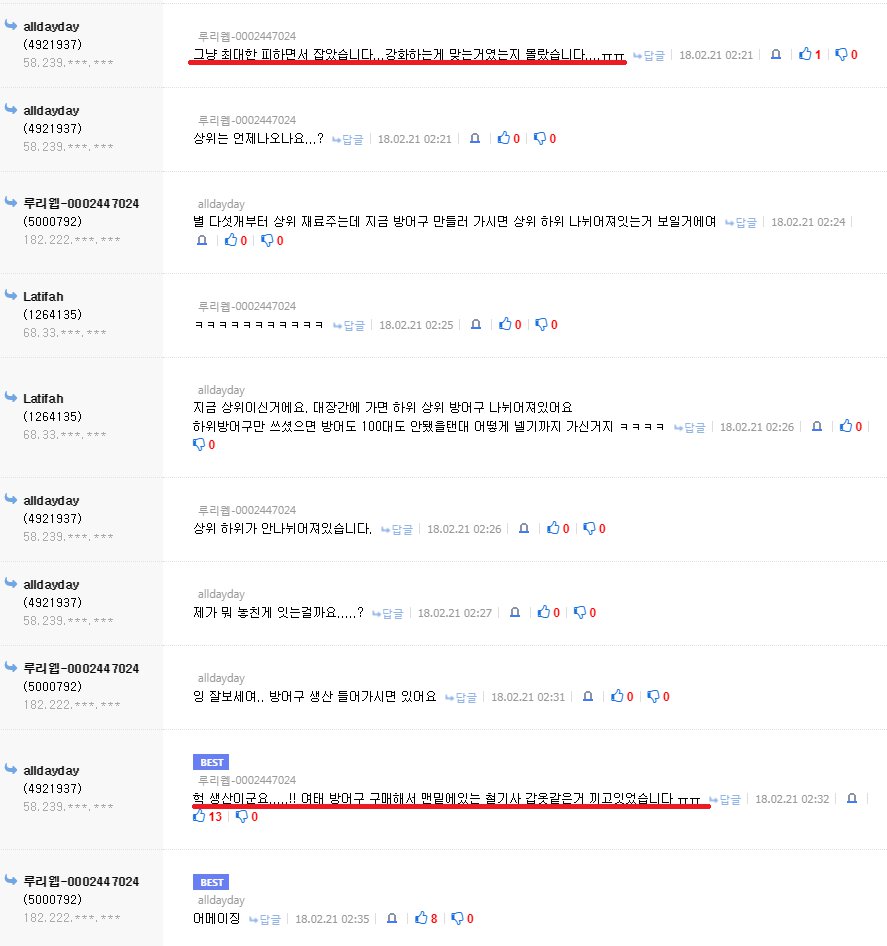The image size is (887, 946).
Task: Report Latifah's '지금 상위이신거에요' comment
Action: tap(816, 426)
